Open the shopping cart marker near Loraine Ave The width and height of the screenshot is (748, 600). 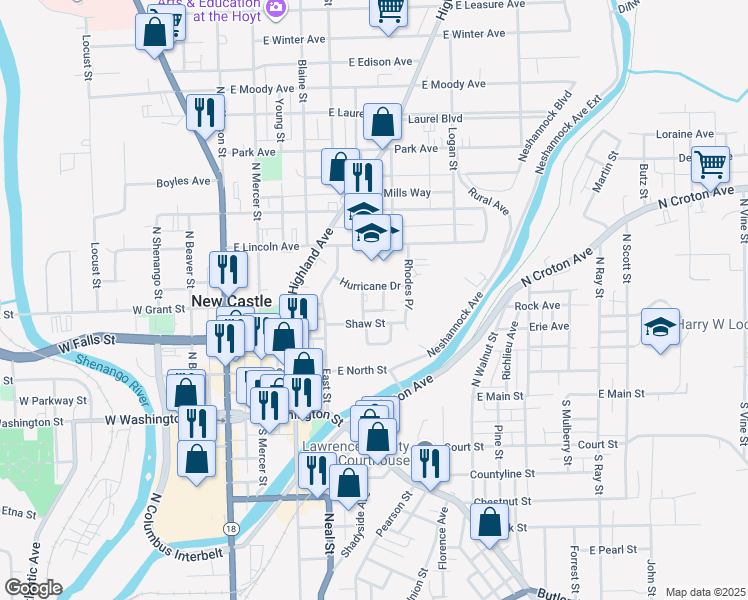[710, 166]
